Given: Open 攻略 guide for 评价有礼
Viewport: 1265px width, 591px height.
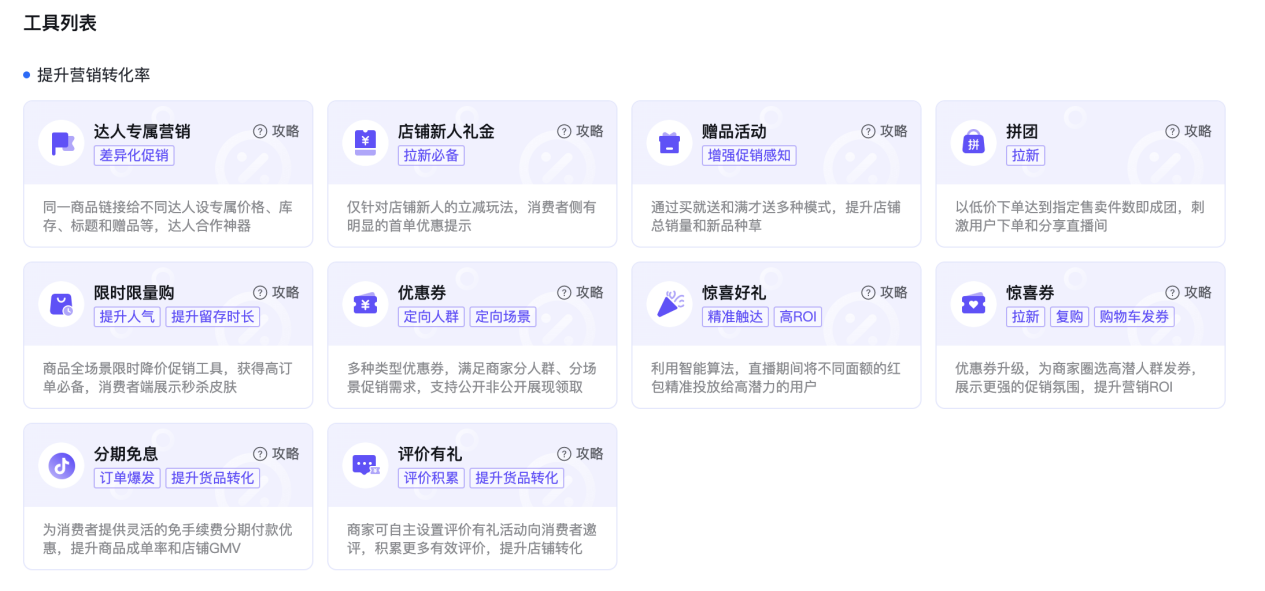Looking at the screenshot, I should (x=580, y=454).
